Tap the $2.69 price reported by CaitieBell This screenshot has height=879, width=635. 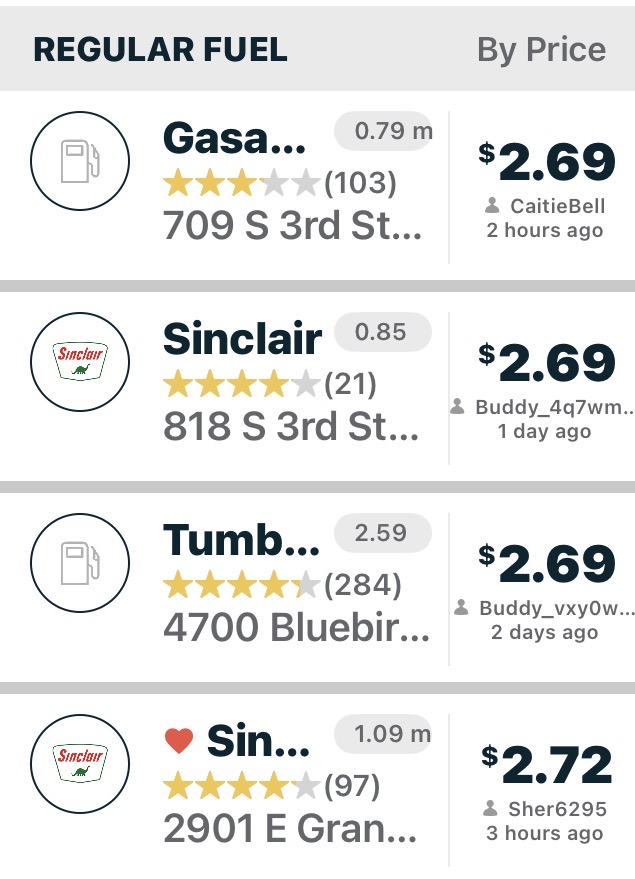pyautogui.click(x=545, y=163)
